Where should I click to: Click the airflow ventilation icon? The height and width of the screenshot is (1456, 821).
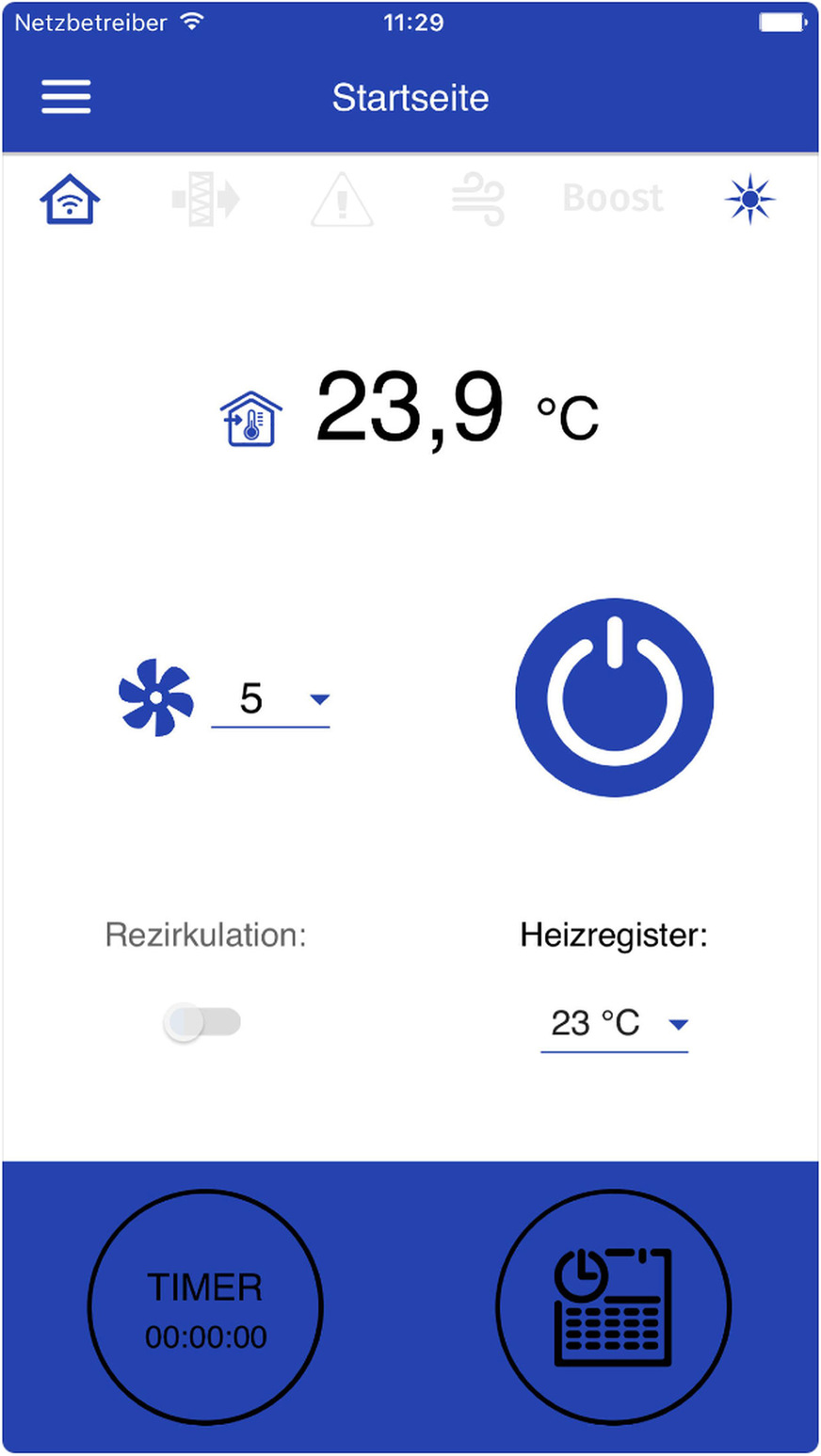pos(477,198)
